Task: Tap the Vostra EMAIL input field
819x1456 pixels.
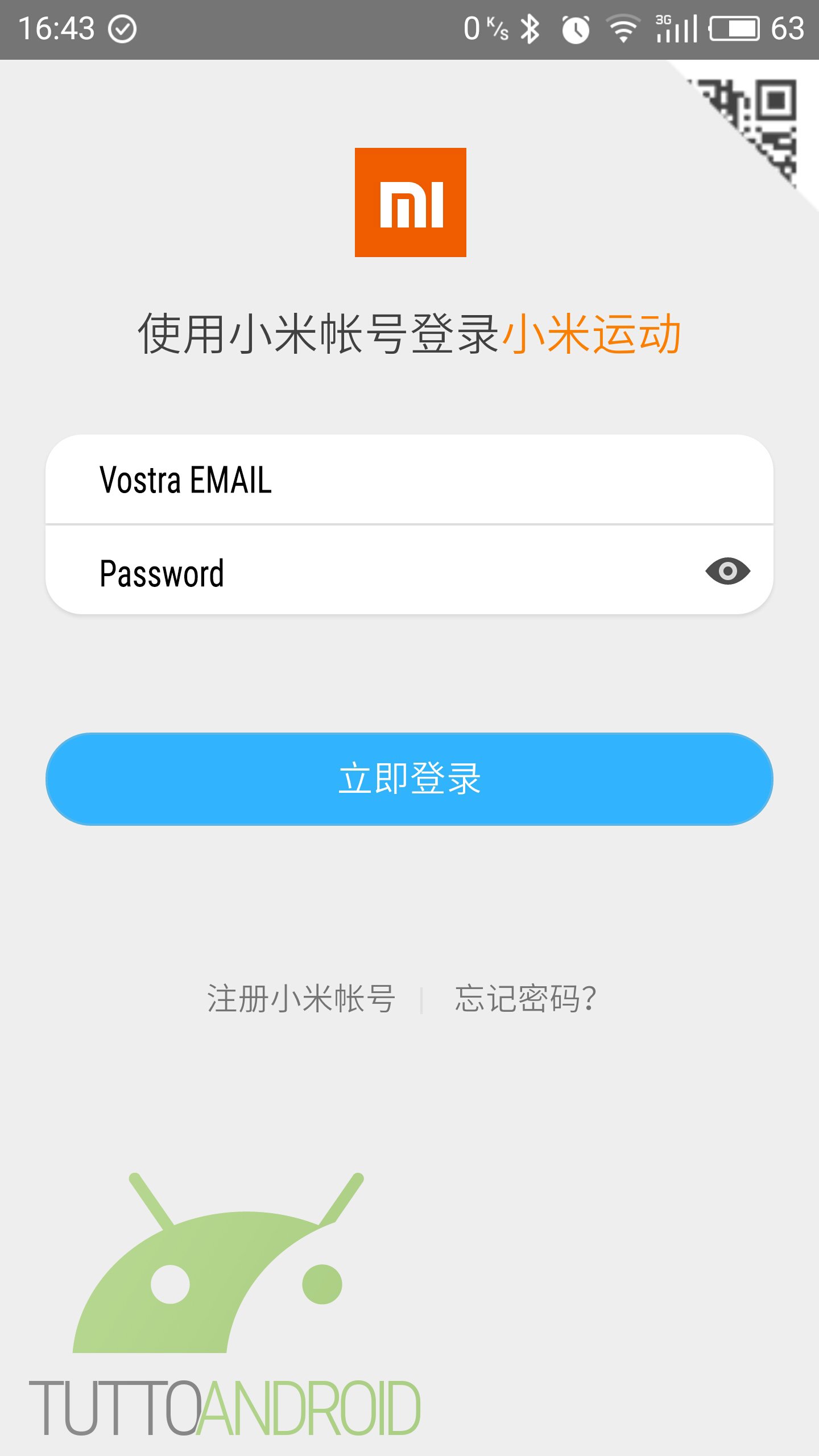Action: coord(409,479)
